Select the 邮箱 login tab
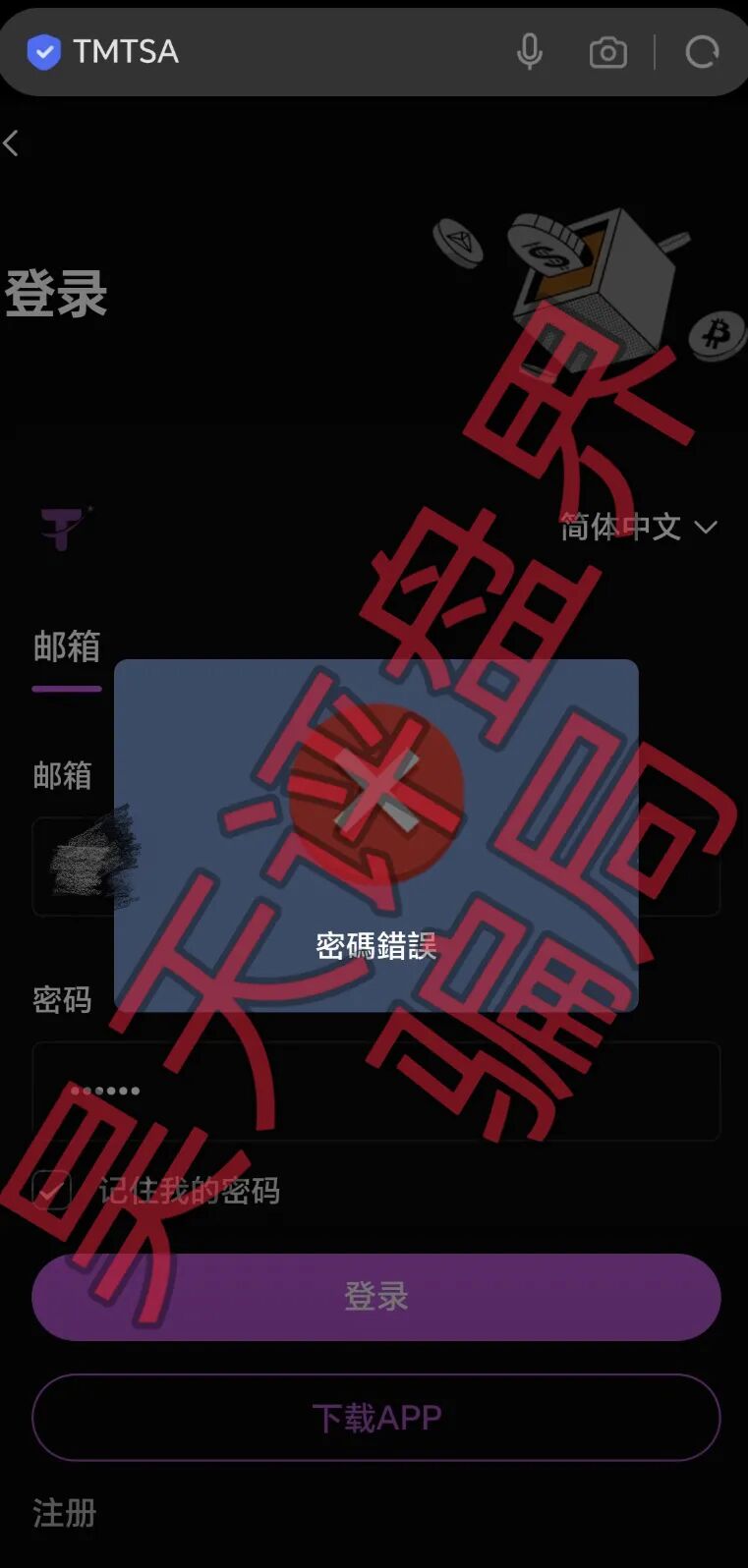 67,648
